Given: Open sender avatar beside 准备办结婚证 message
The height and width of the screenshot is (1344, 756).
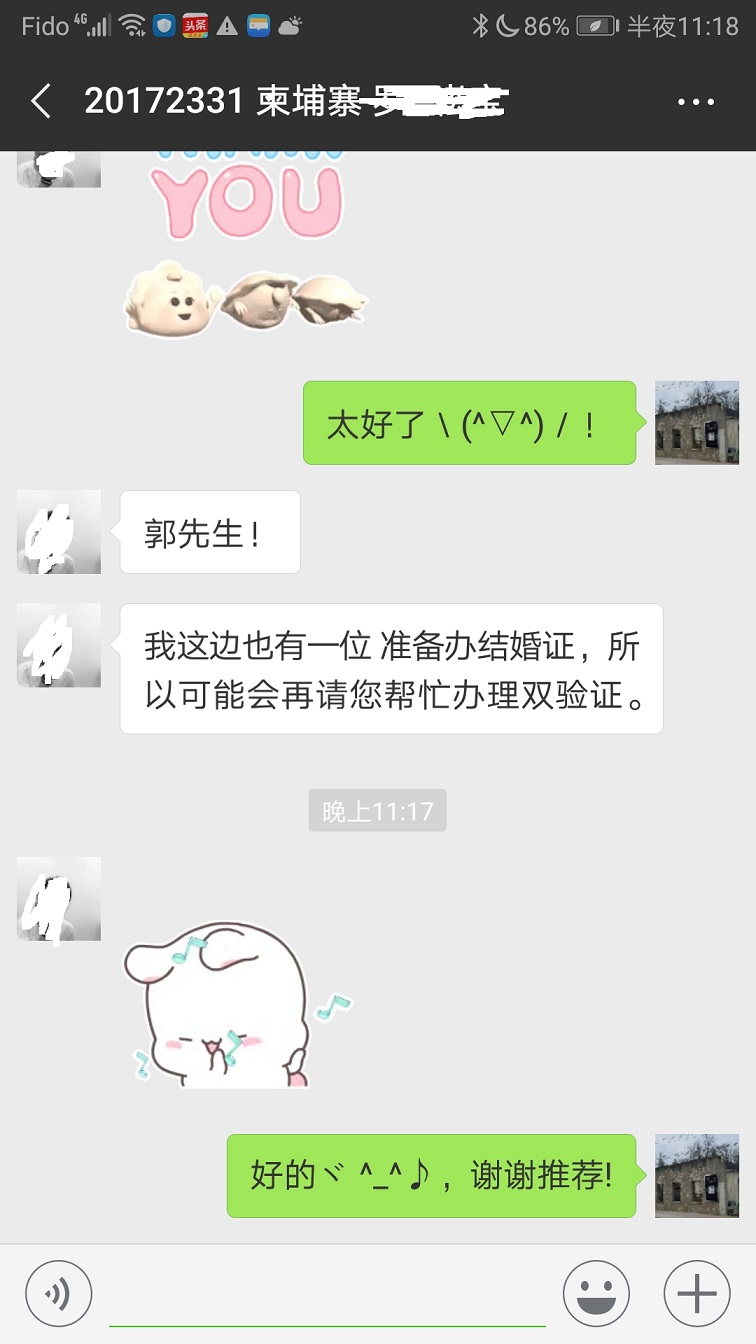Looking at the screenshot, I should pos(59,645).
